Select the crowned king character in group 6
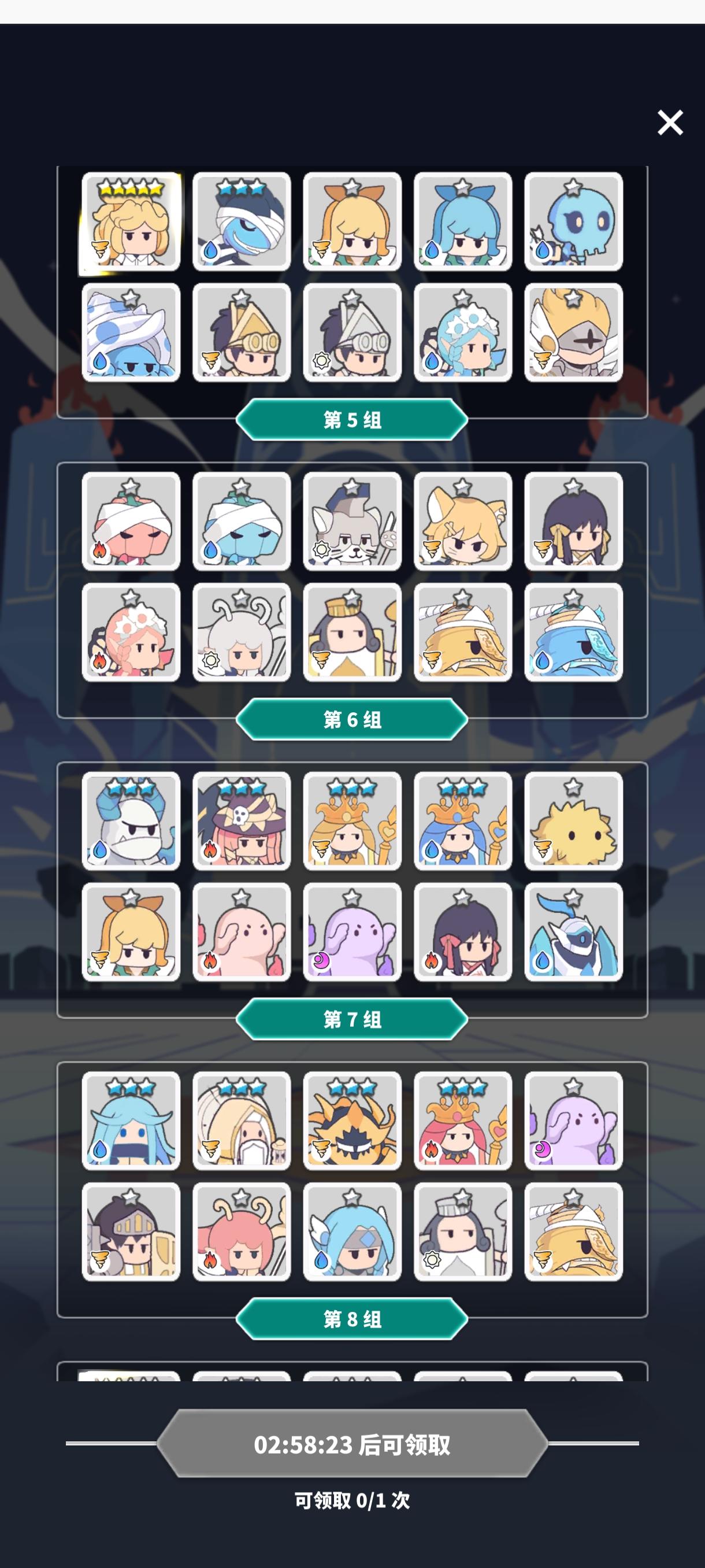This screenshot has height=1568, width=705. 353,636
